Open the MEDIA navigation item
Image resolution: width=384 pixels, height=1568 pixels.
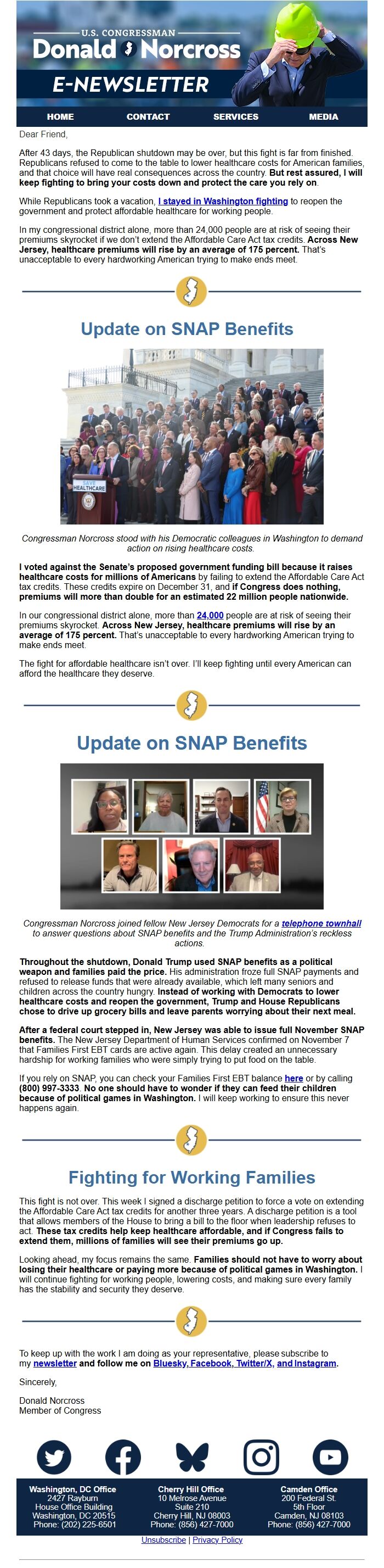[323, 116]
